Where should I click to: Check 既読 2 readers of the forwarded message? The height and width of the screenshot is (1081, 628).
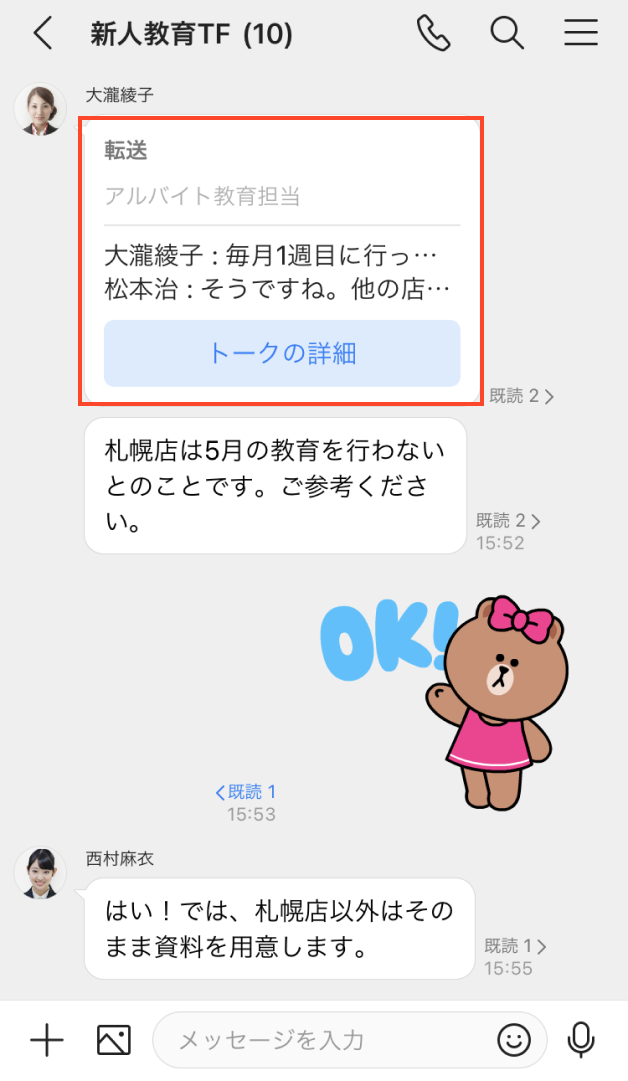click(x=521, y=396)
